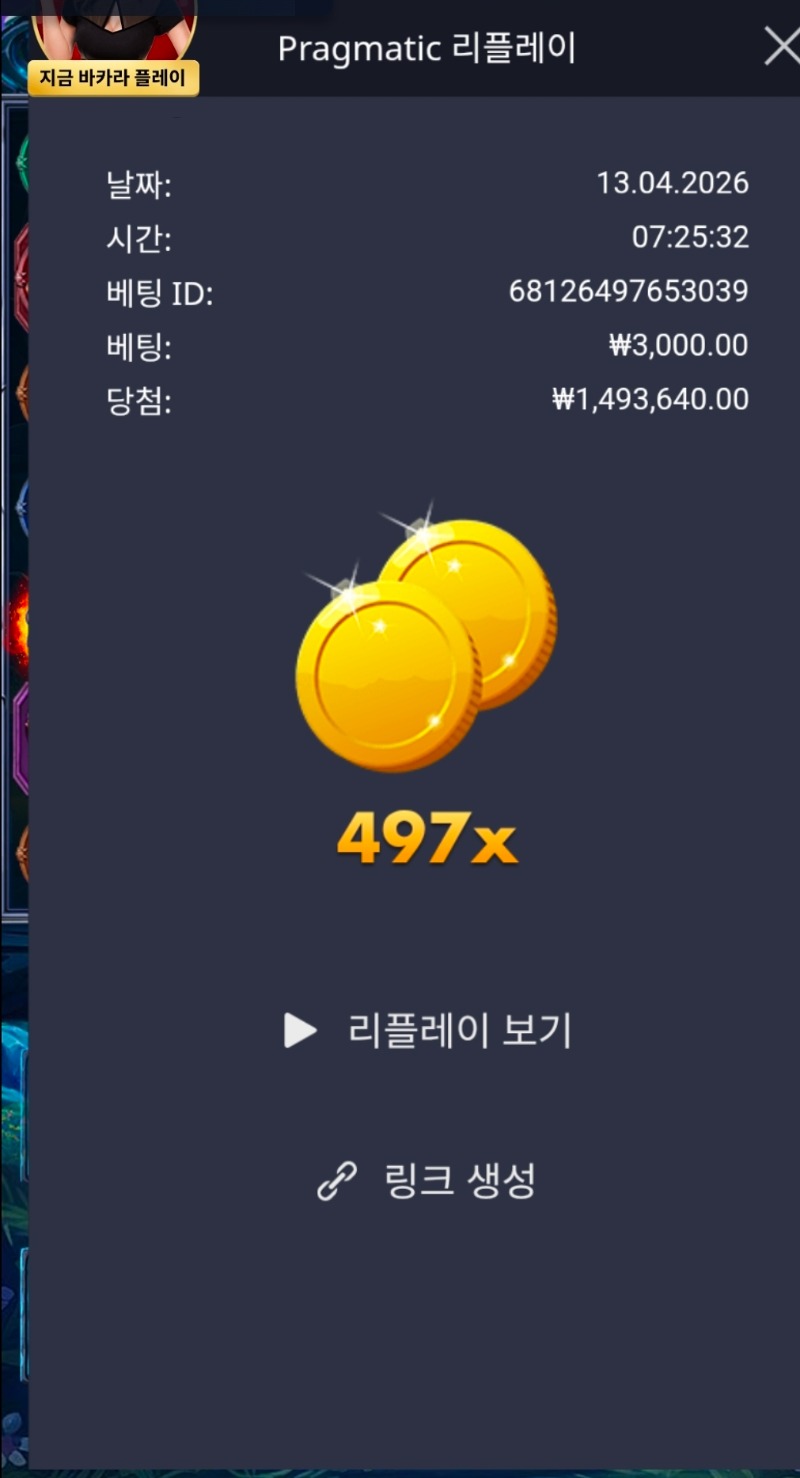Close the Pragmatic replay panel
The image size is (800, 1478).
780,47
